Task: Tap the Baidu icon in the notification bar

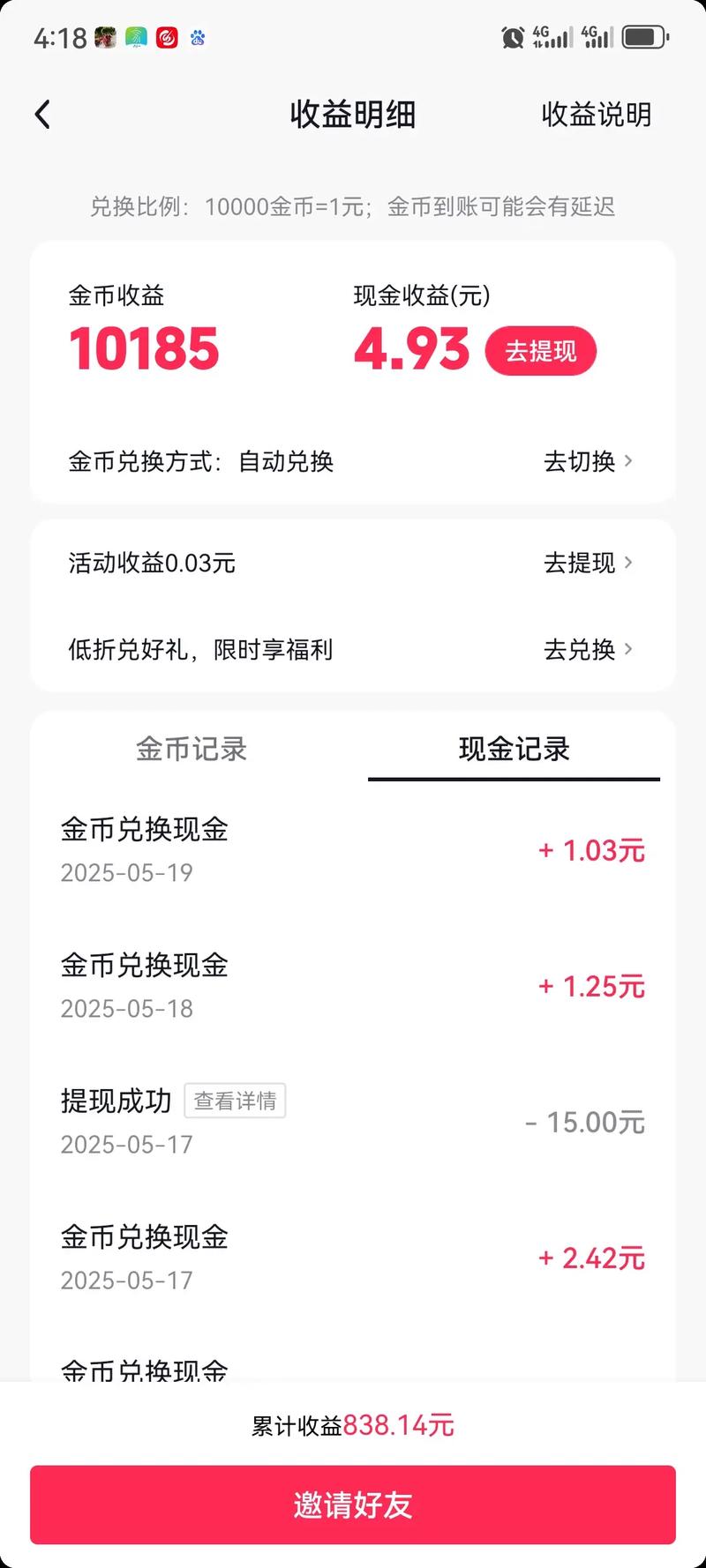Action: (196, 37)
